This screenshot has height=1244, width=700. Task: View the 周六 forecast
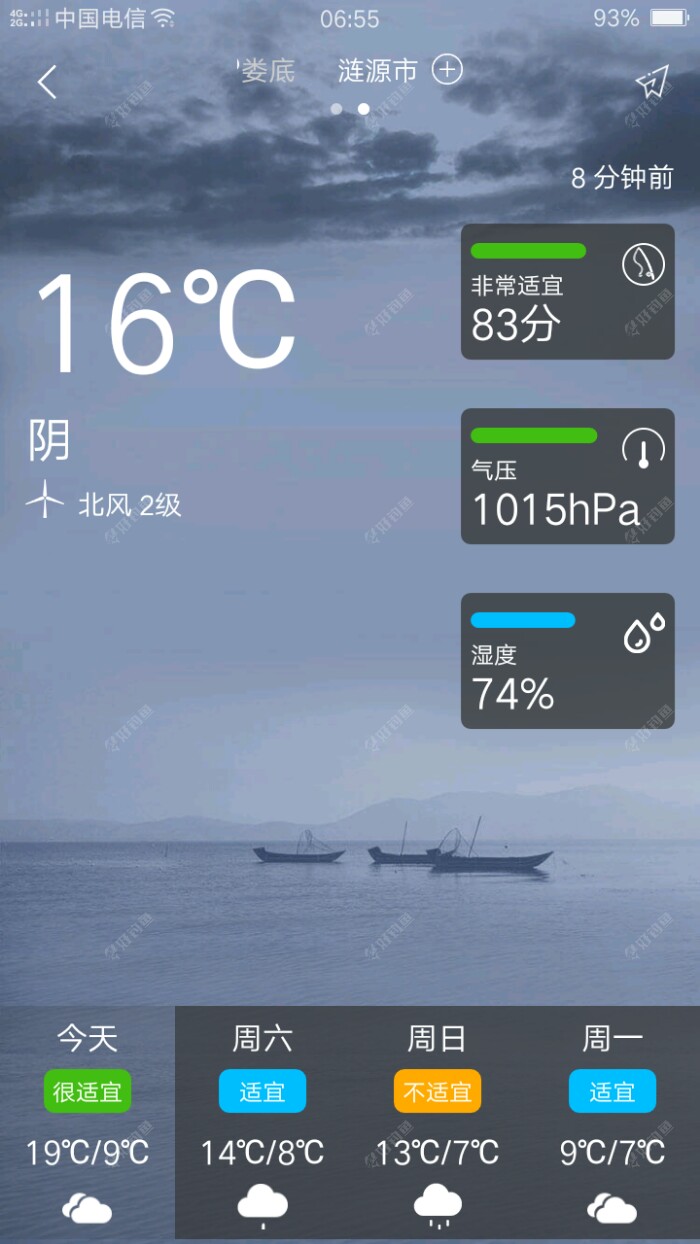[x=262, y=1122]
